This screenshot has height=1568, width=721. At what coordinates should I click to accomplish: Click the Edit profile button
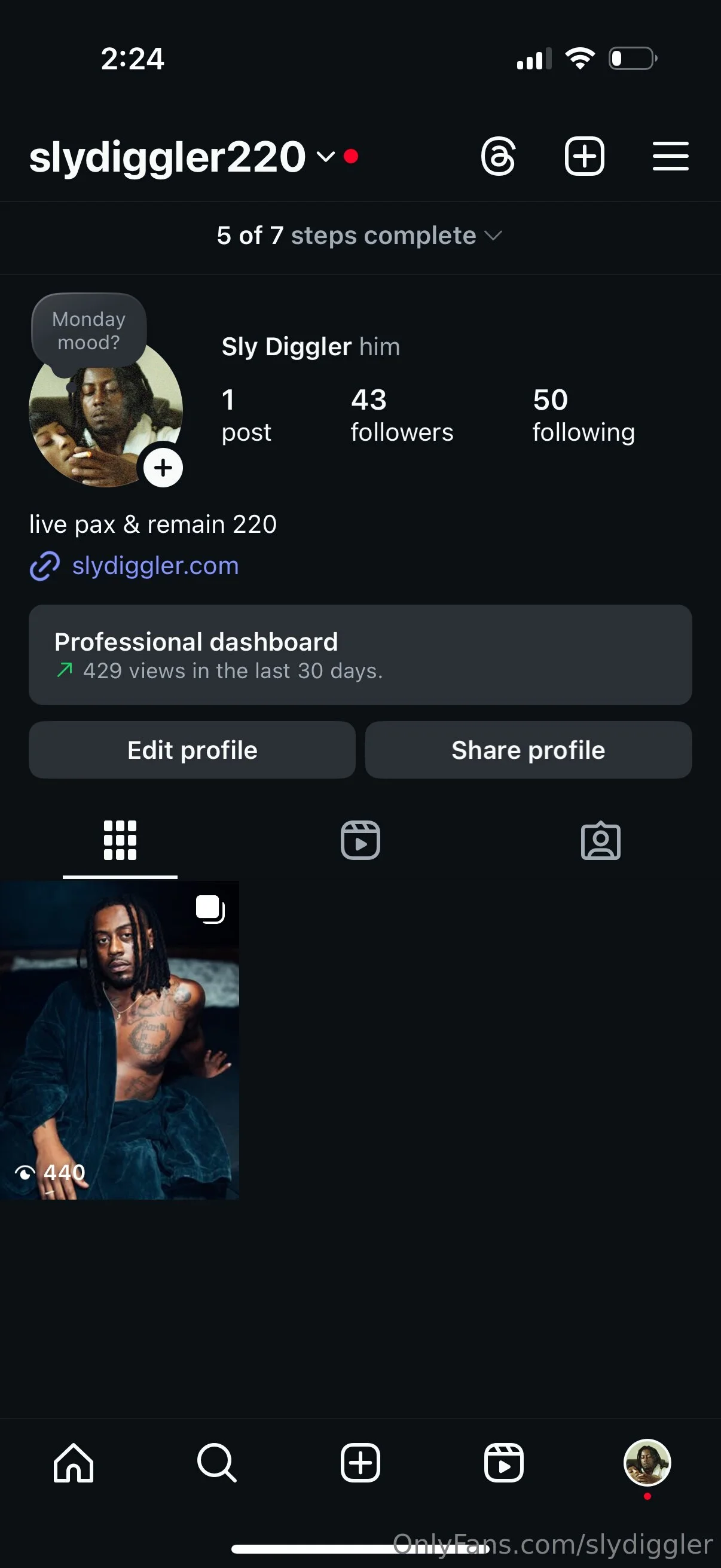[192, 750]
